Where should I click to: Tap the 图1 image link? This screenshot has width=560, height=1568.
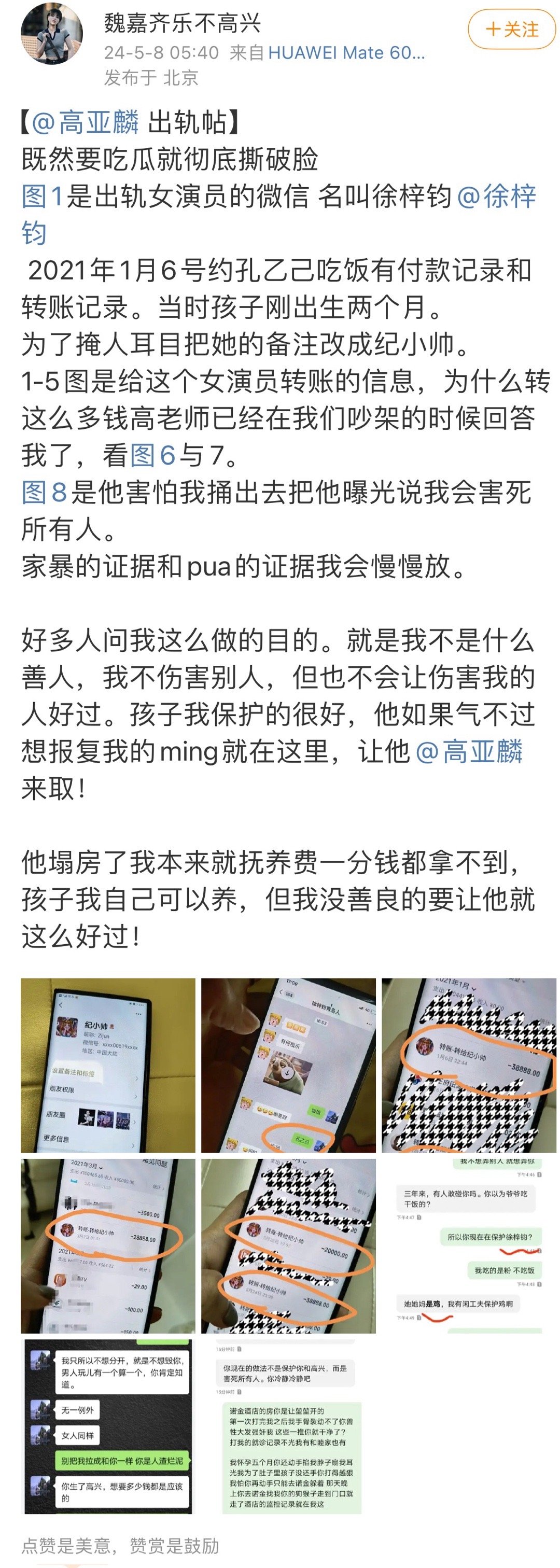point(43,197)
